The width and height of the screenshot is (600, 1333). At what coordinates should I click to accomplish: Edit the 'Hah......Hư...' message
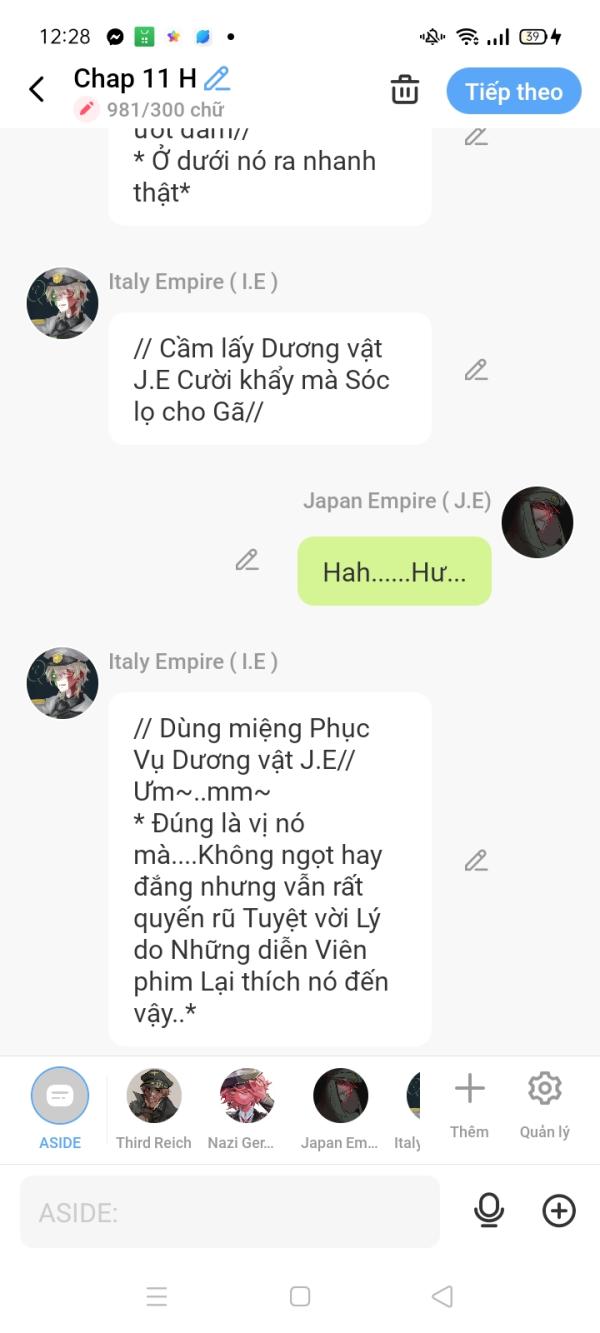tap(247, 560)
